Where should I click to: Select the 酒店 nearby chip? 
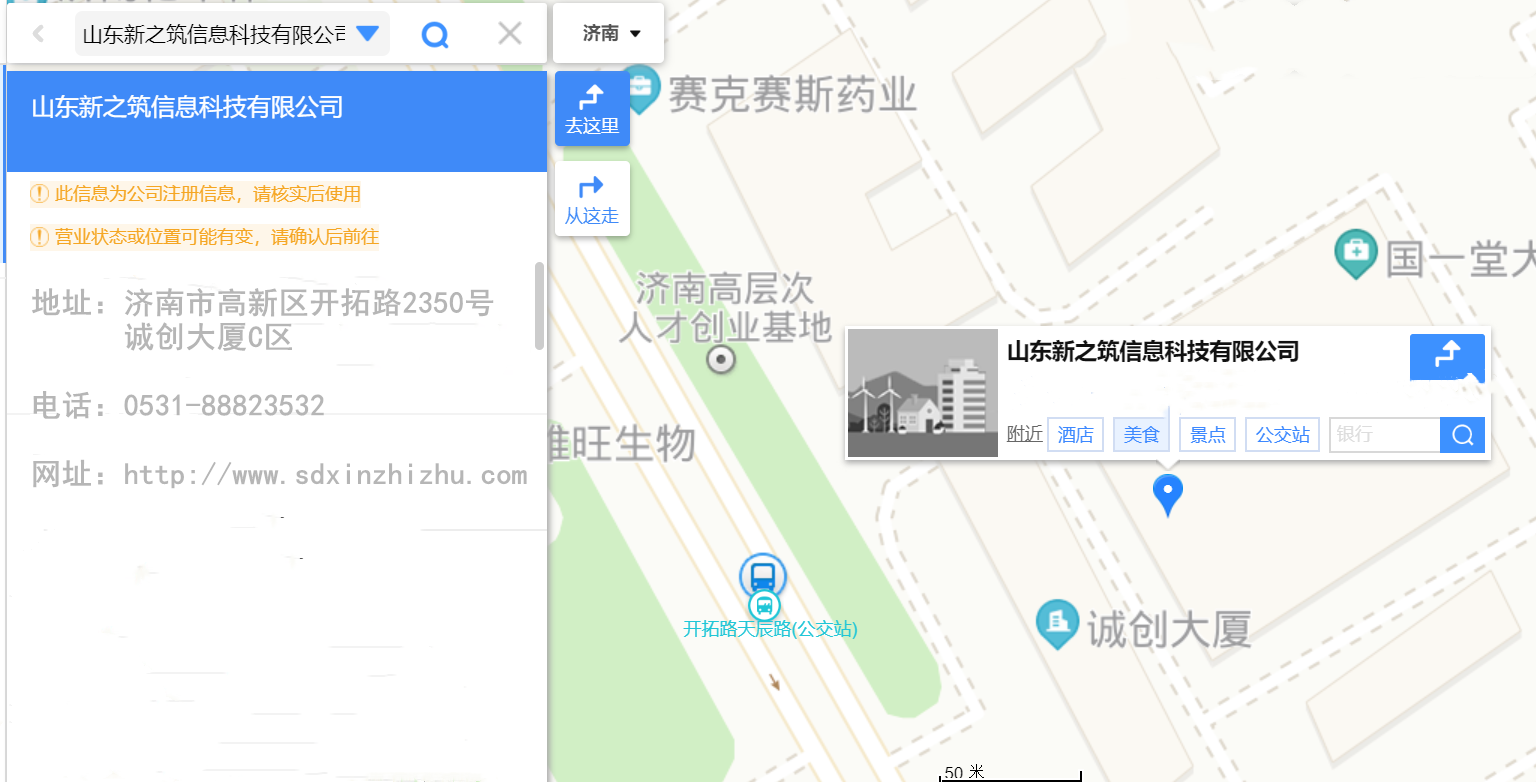point(1075,435)
